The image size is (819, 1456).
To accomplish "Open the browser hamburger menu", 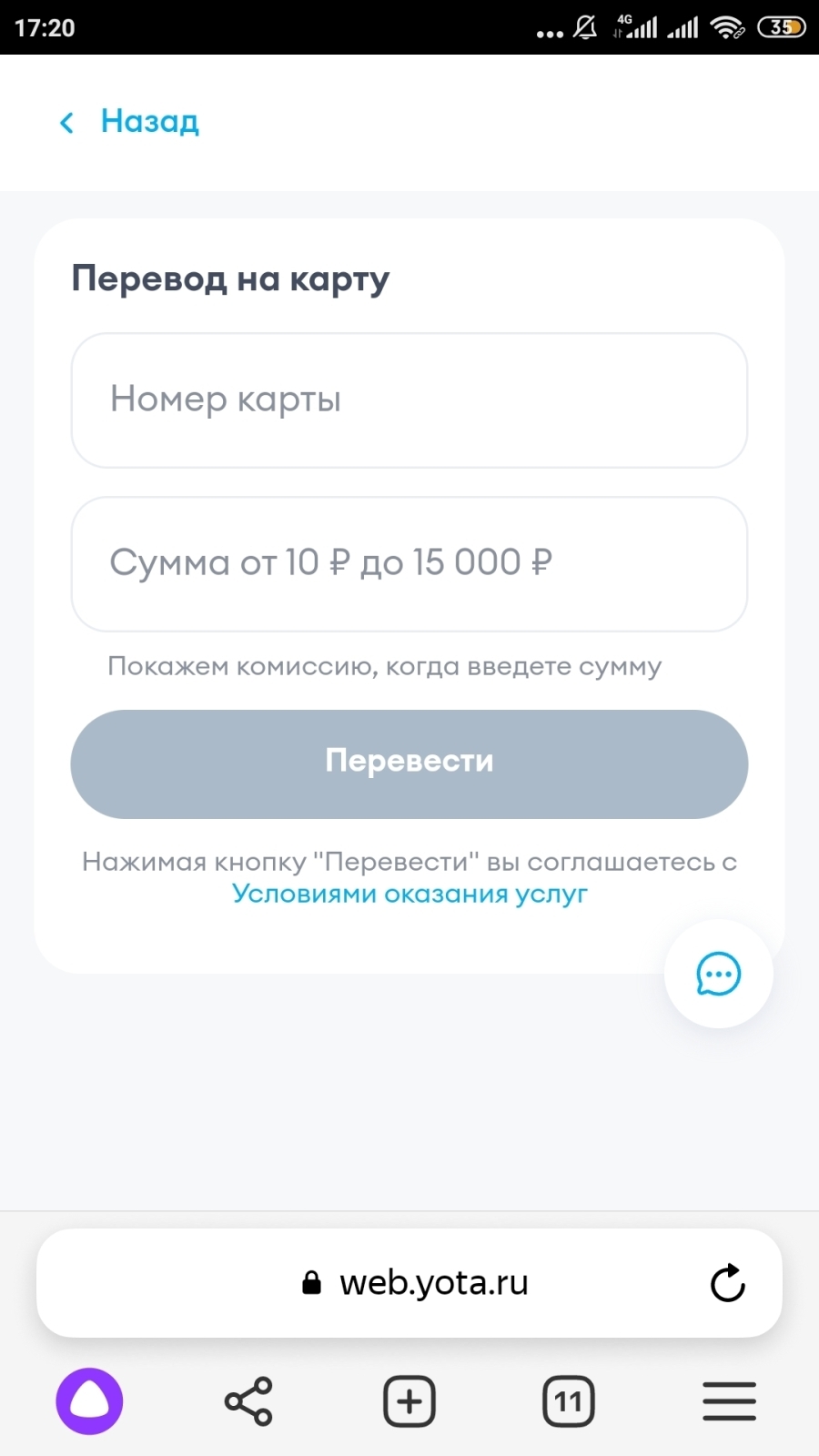I will click(x=729, y=1400).
